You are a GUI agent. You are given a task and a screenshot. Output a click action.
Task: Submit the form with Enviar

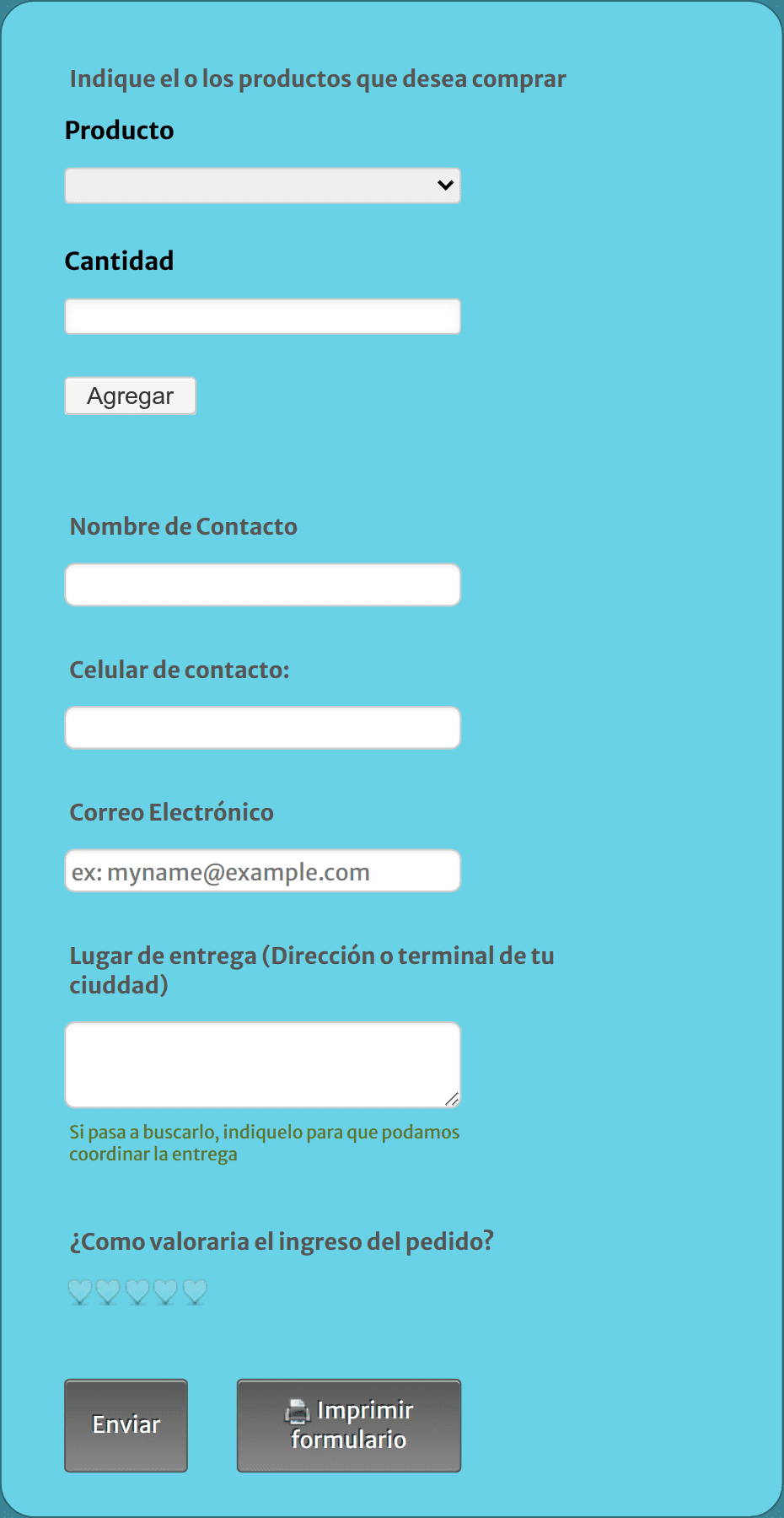pos(126,1425)
